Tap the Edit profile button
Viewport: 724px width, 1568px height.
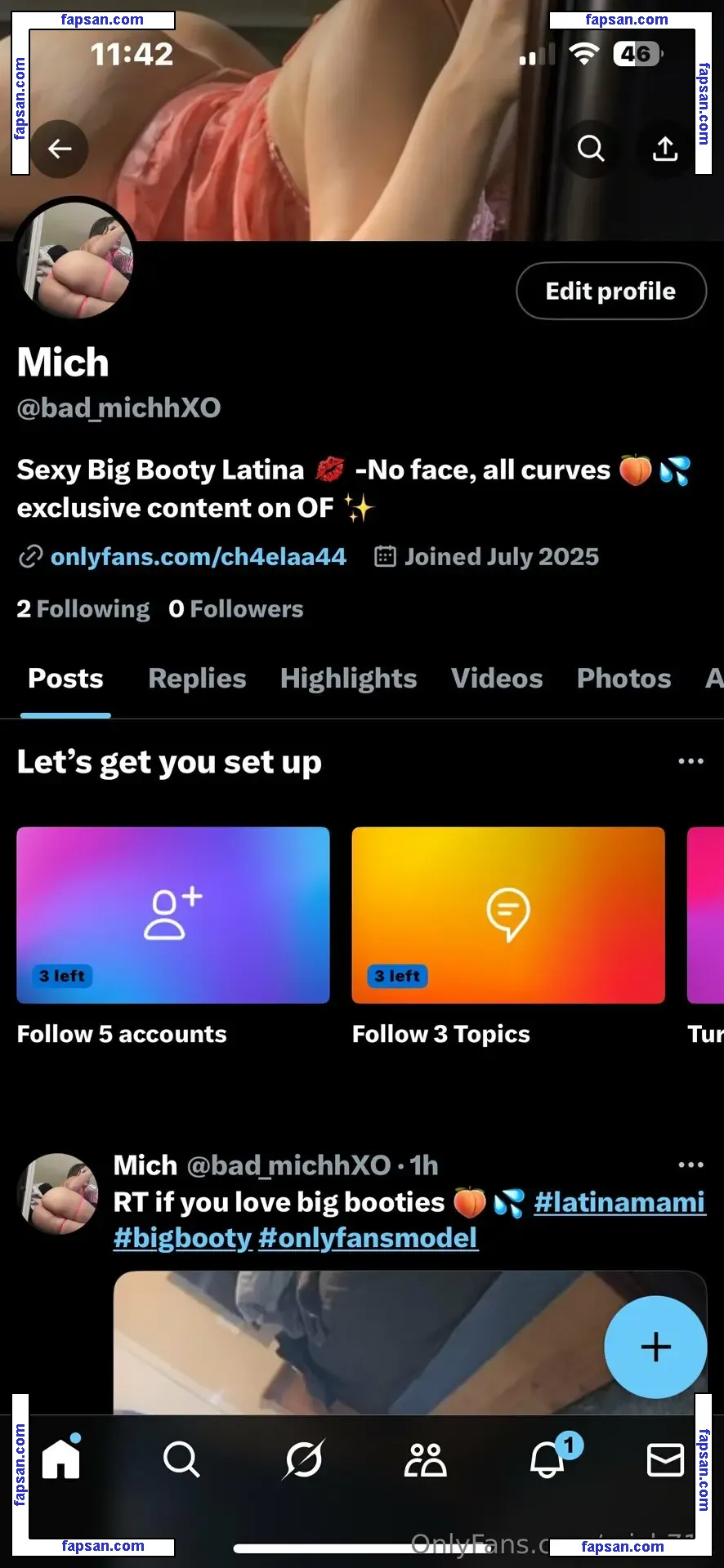coord(610,292)
